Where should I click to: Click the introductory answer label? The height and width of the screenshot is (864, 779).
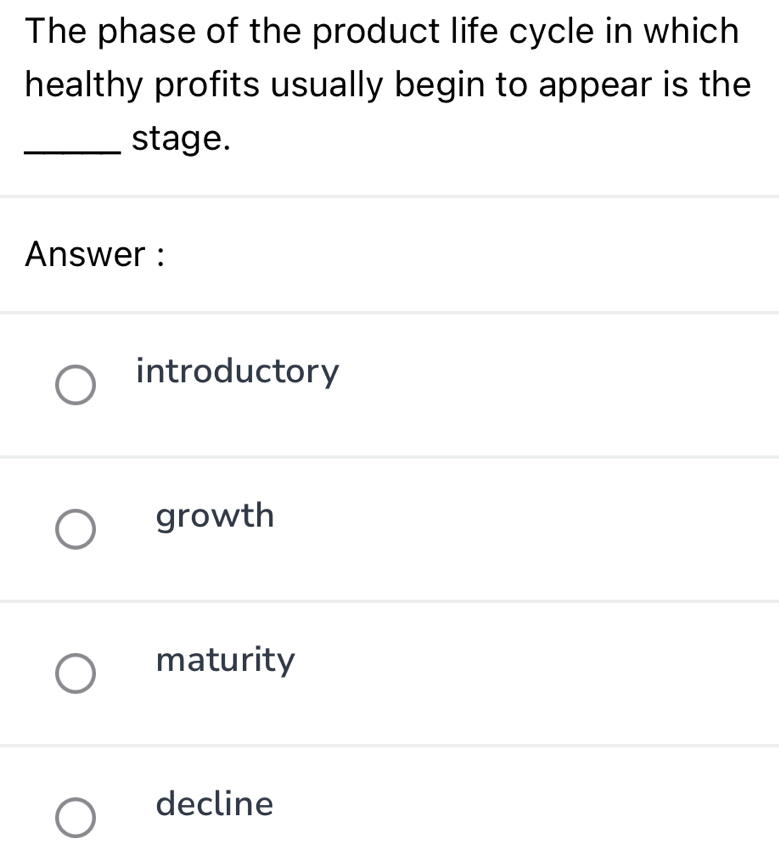[240, 372]
